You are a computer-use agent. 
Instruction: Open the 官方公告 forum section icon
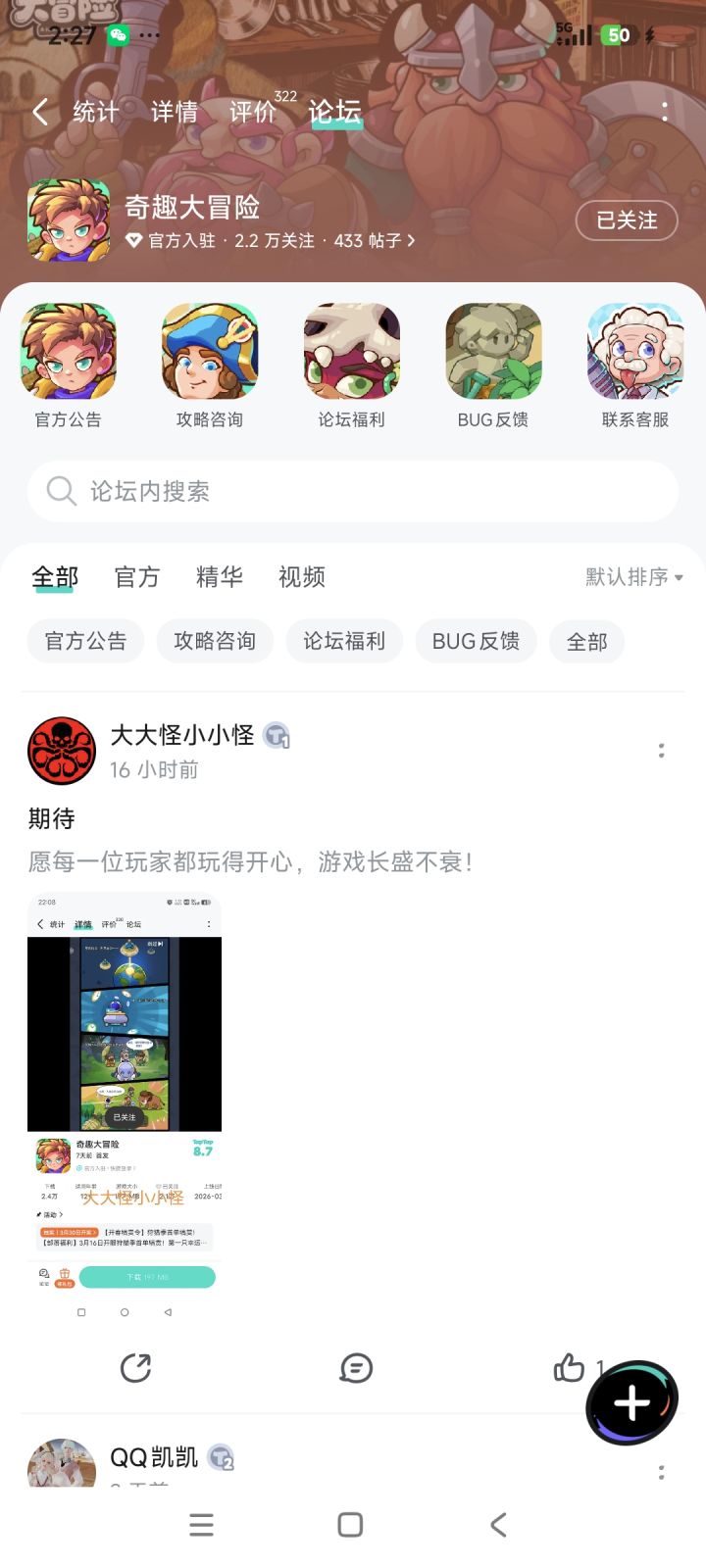click(x=67, y=350)
